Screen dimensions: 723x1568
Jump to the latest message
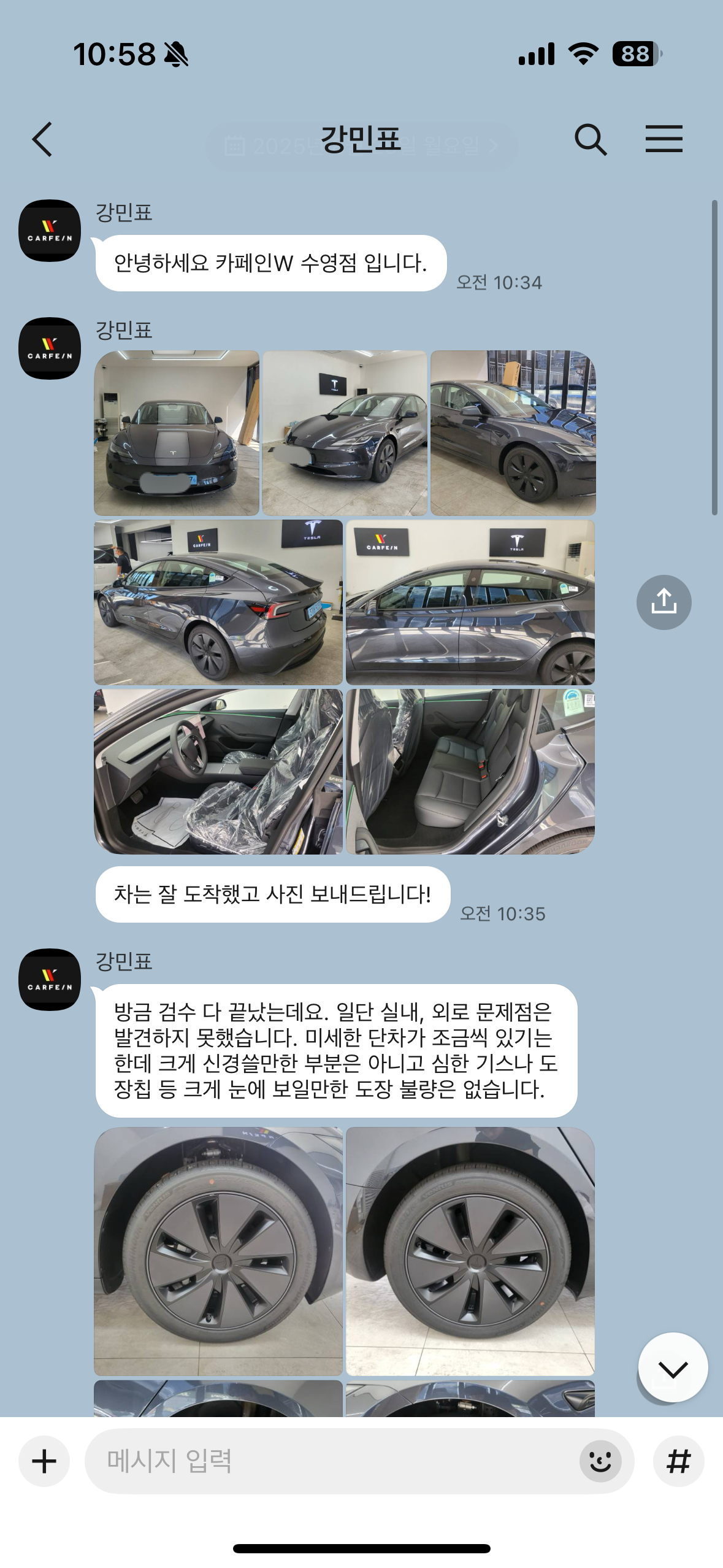[x=673, y=1369]
